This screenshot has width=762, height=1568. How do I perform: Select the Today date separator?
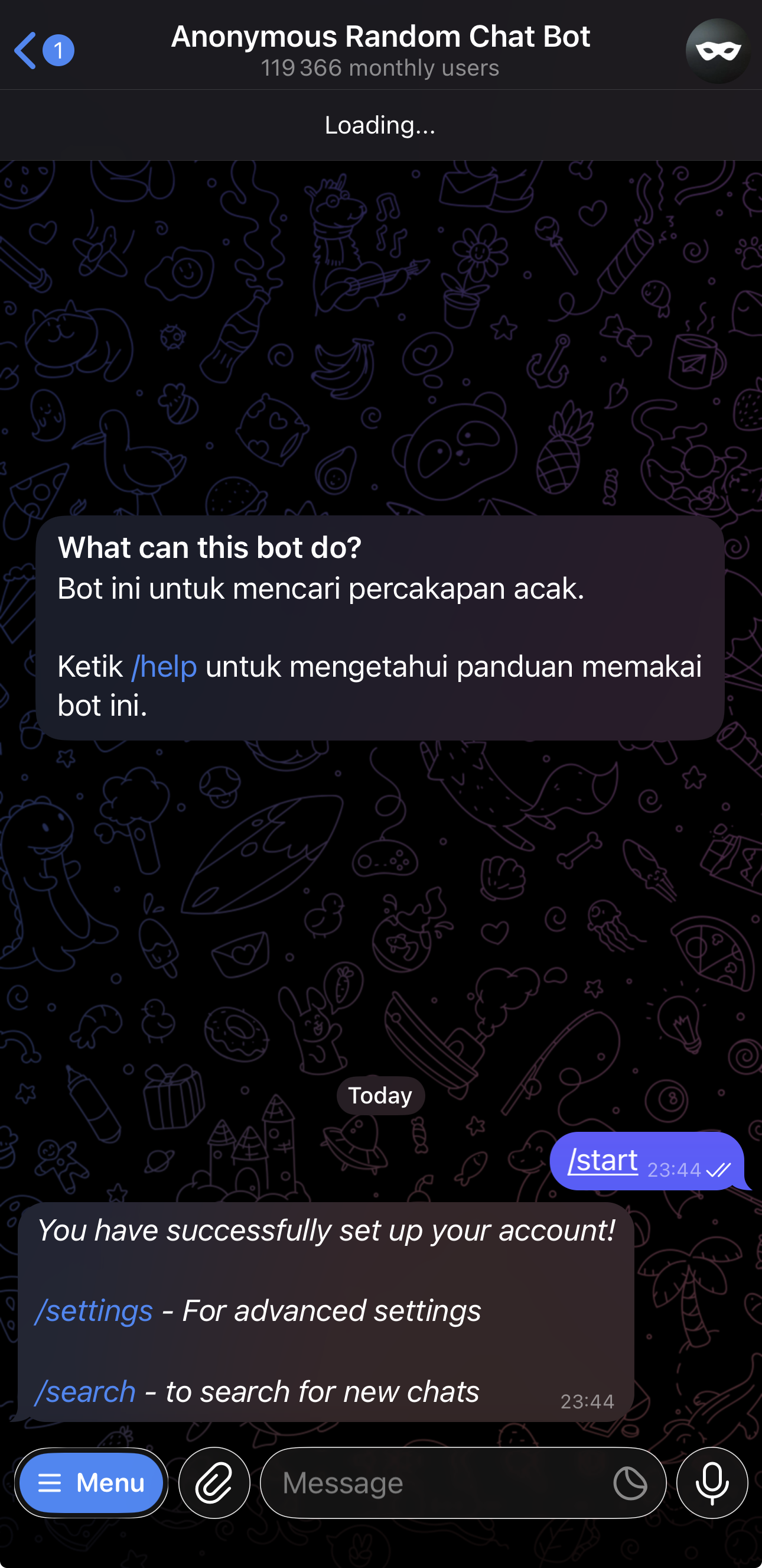380,1095
